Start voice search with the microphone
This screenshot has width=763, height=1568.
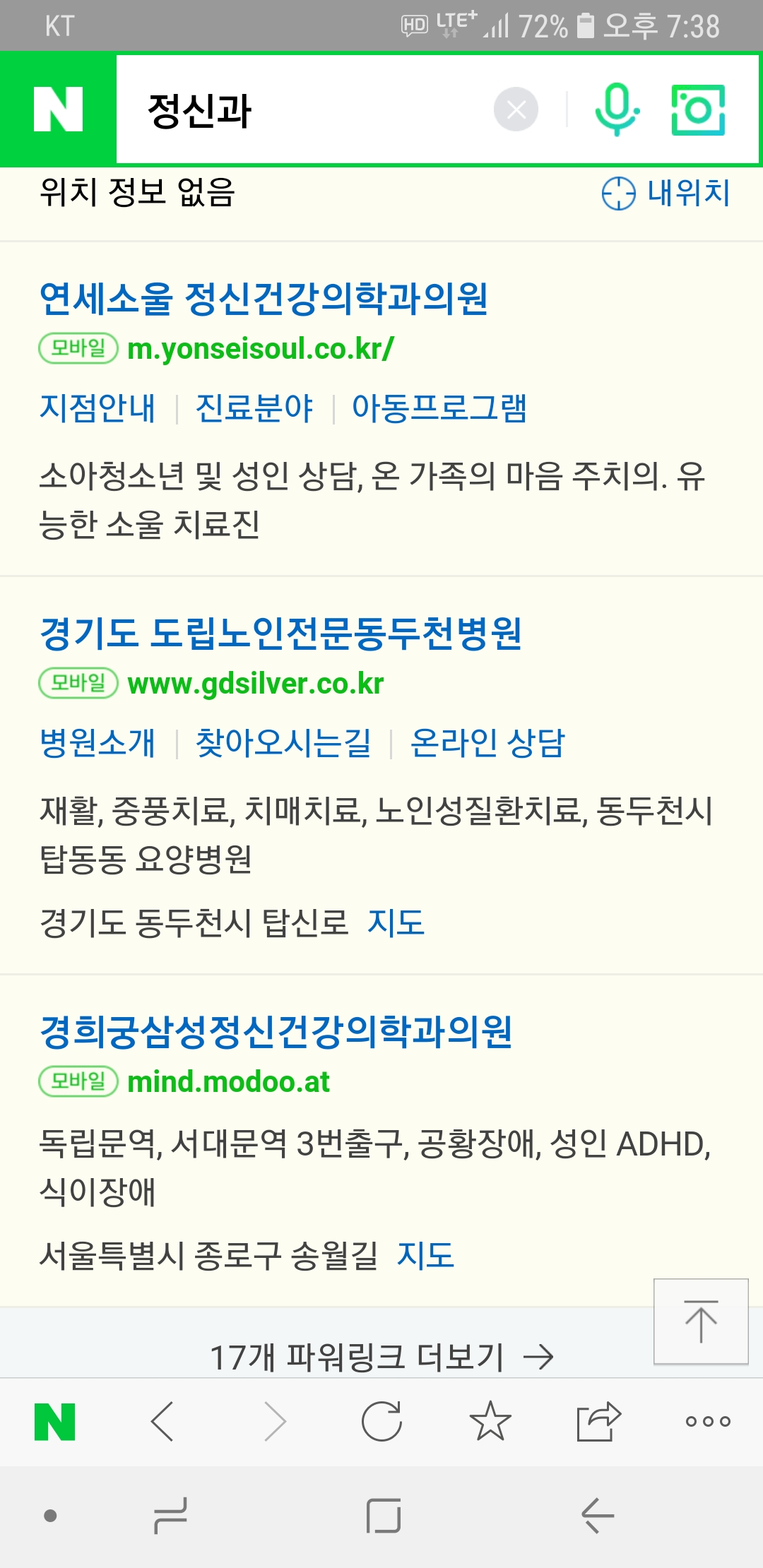(617, 109)
